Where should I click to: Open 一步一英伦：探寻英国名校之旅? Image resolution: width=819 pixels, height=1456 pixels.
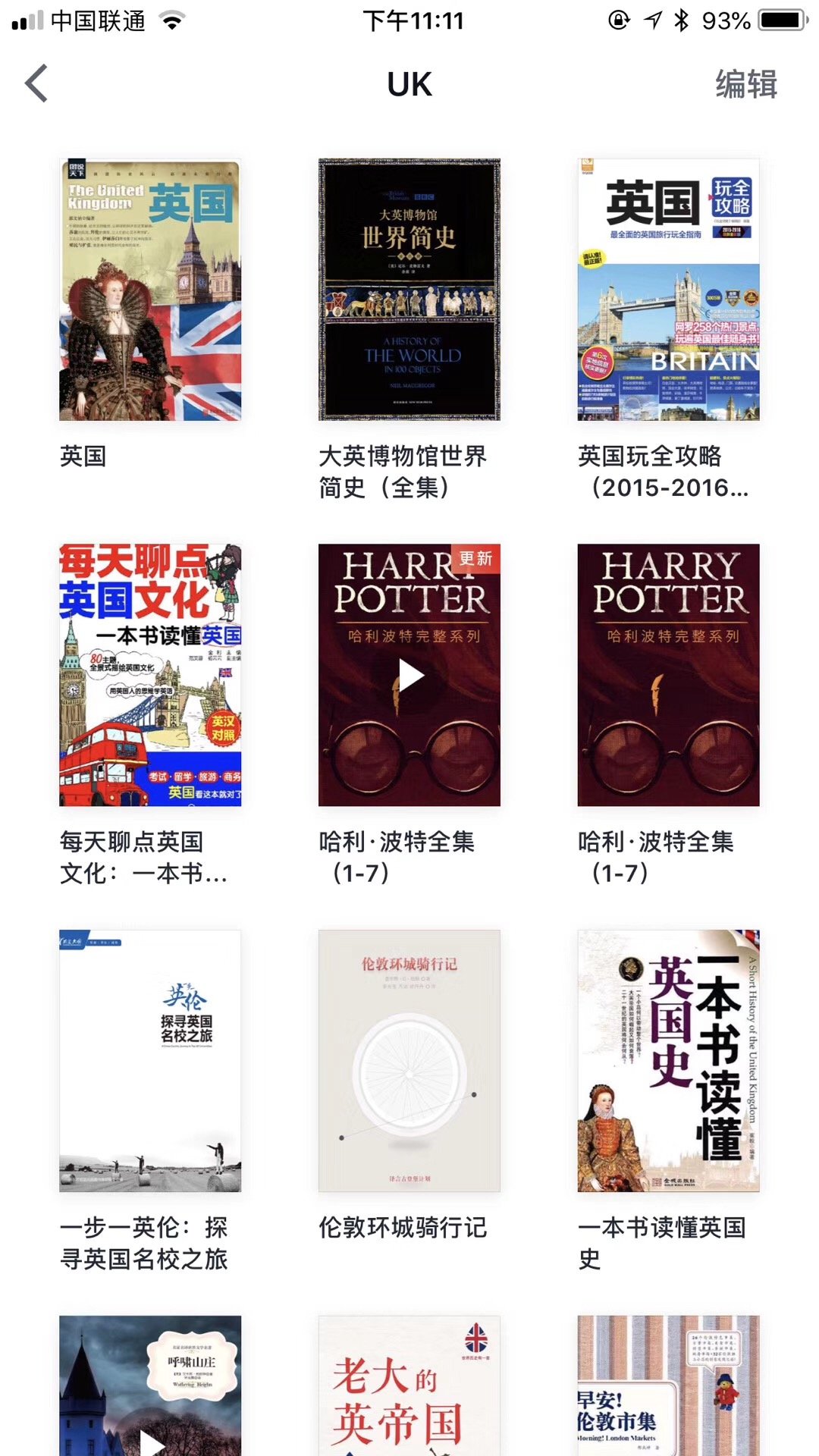150,1060
